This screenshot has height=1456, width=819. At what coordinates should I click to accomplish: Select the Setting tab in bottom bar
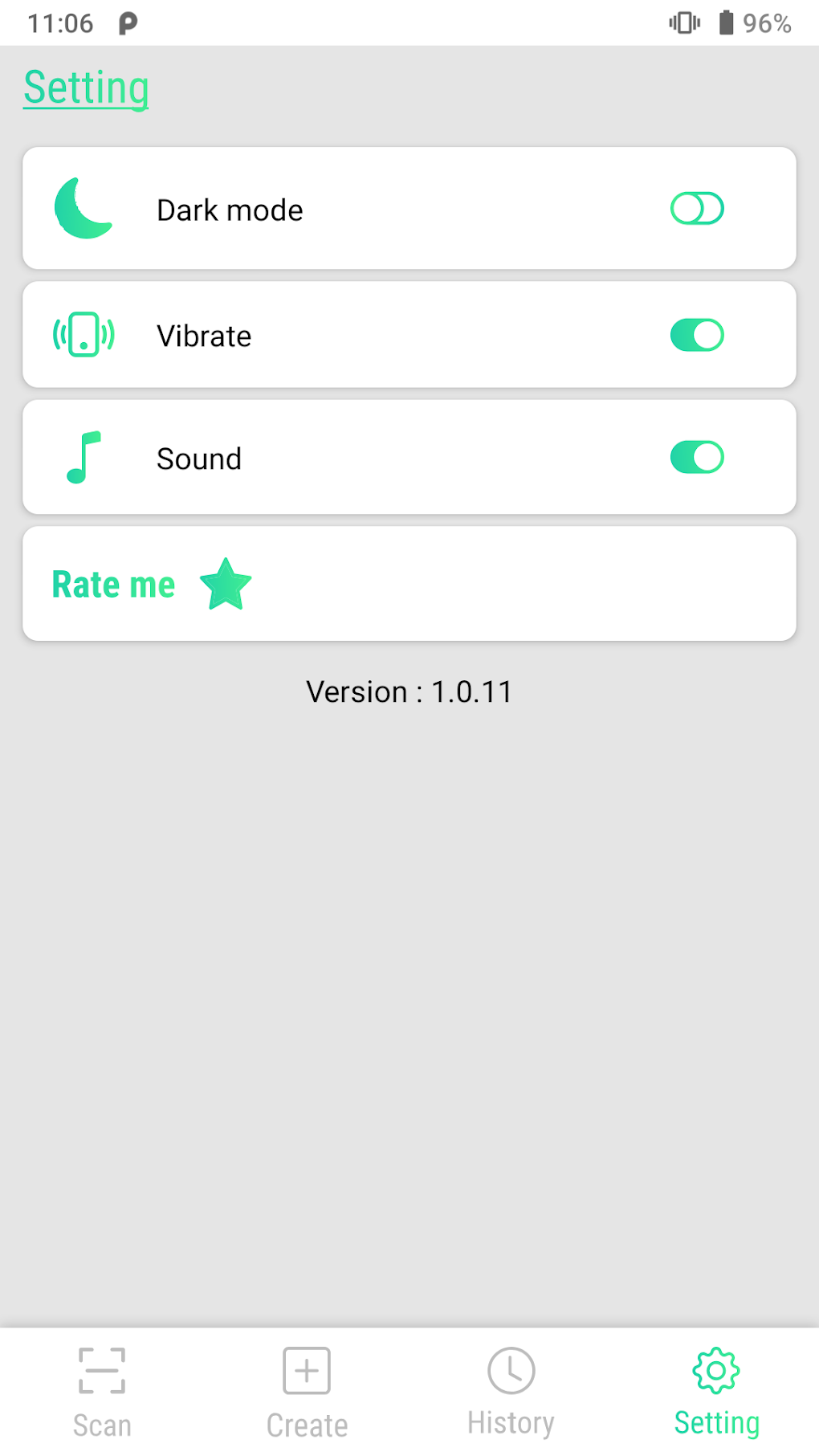point(716,1392)
